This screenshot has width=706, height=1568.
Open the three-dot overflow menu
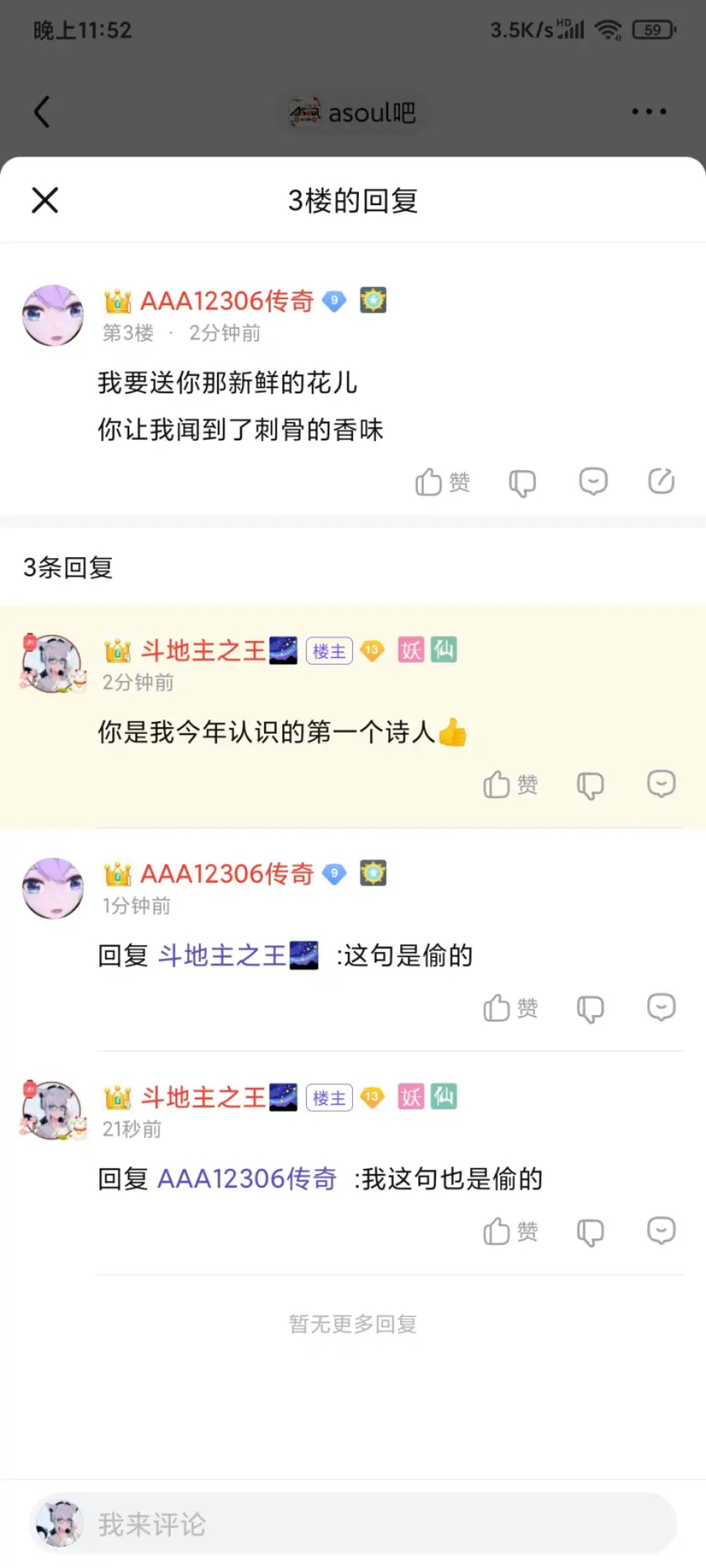tap(649, 112)
